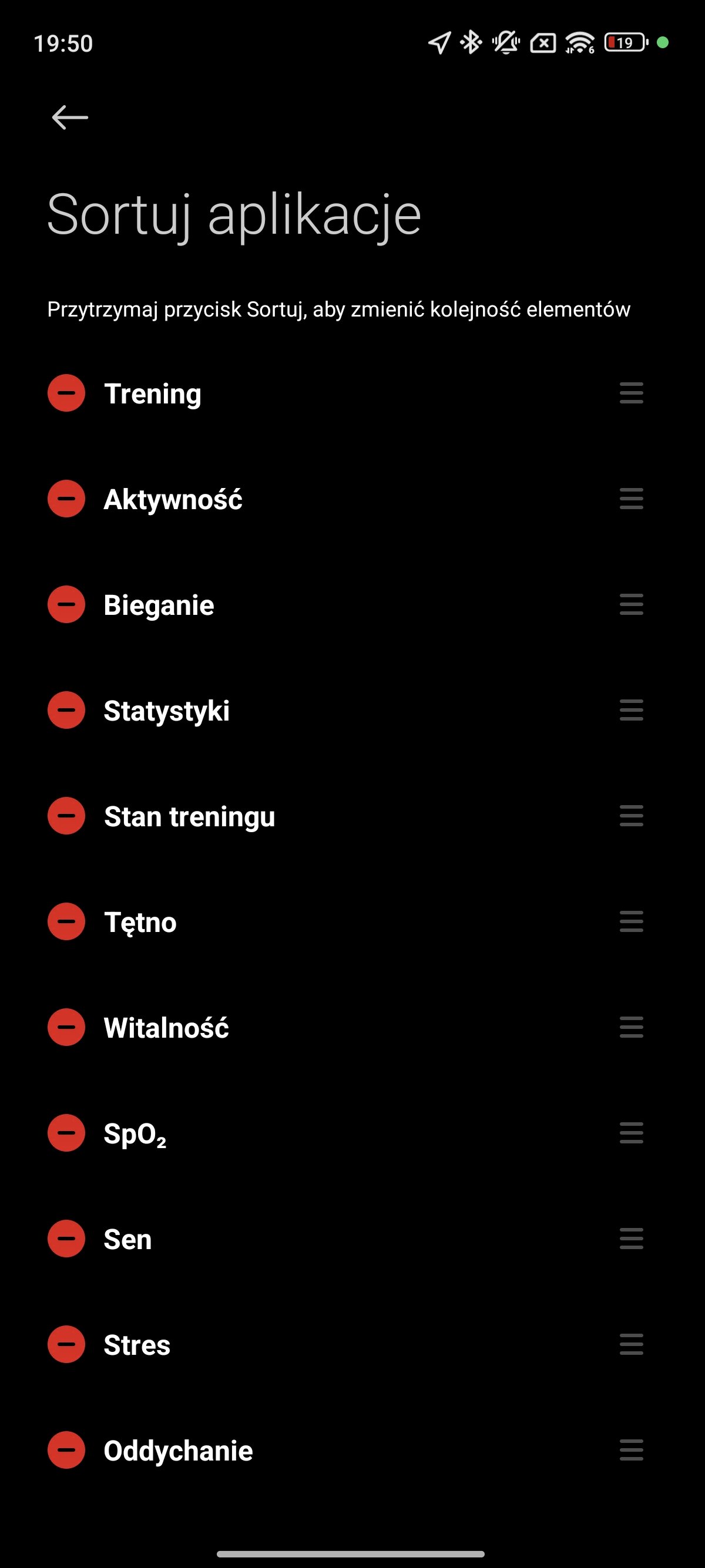This screenshot has height=1568, width=705.
Task: Tap the reorder handle for Bieganie
Action: [632, 604]
